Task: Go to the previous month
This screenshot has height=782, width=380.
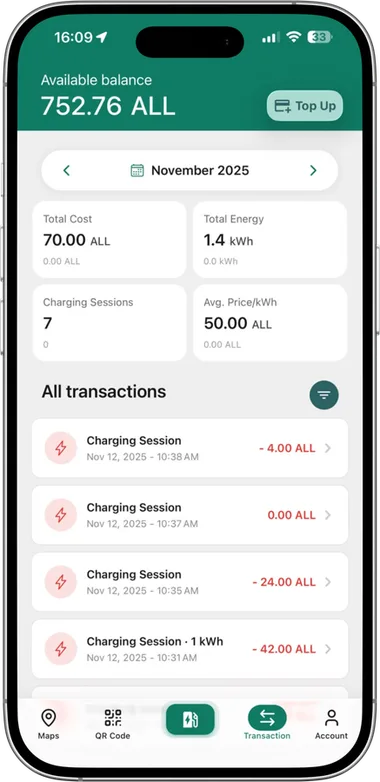Action: click(x=66, y=171)
